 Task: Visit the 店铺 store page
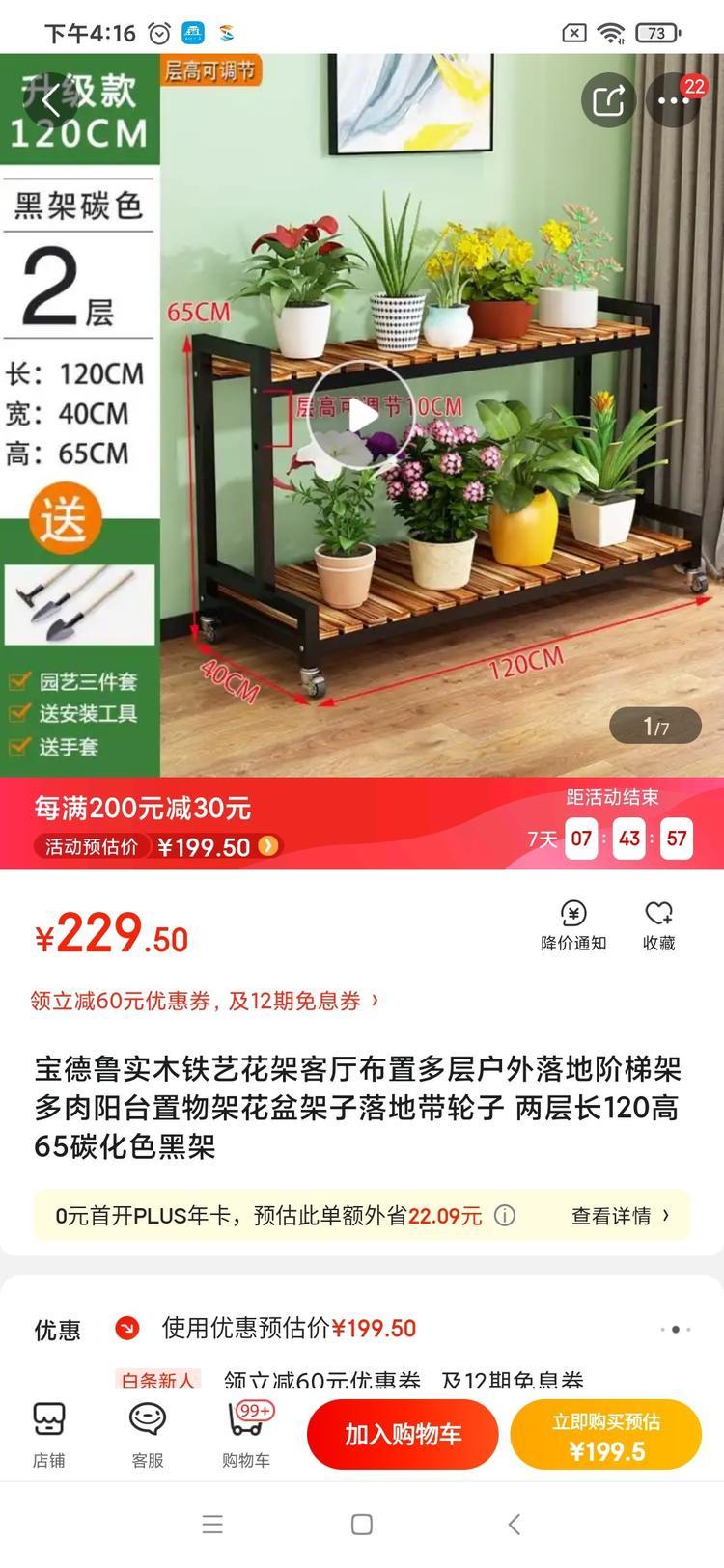click(x=49, y=1434)
